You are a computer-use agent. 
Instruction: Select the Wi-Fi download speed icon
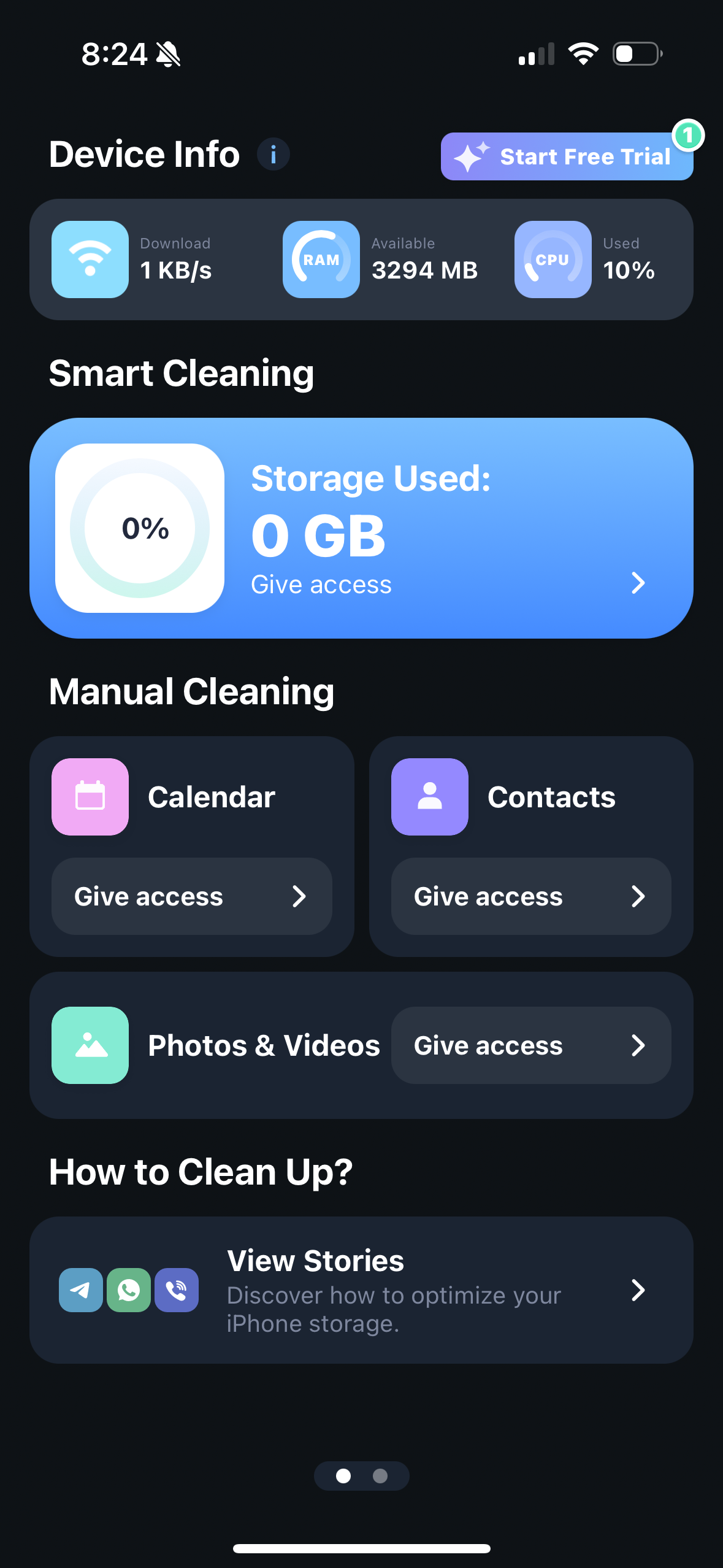90,259
